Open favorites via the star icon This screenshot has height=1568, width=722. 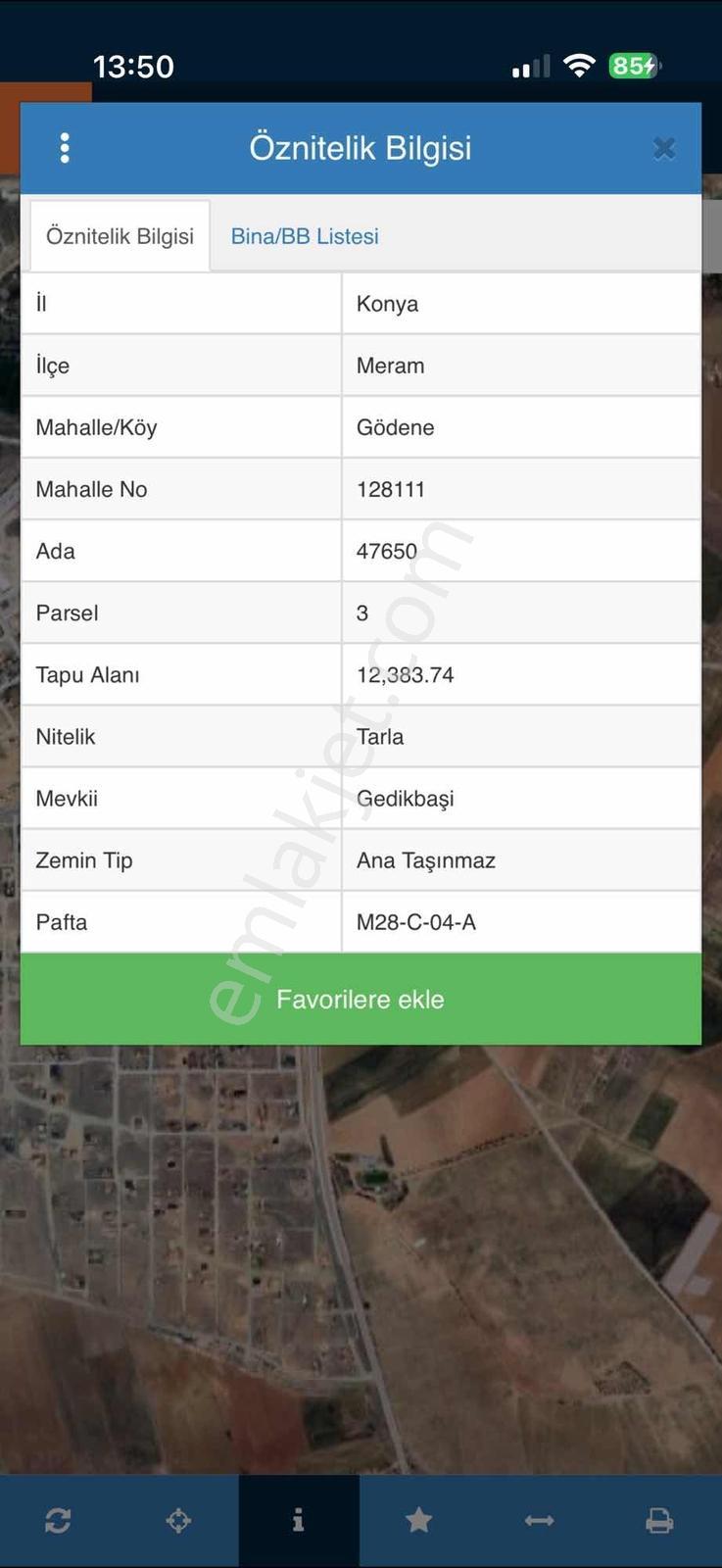418,1520
